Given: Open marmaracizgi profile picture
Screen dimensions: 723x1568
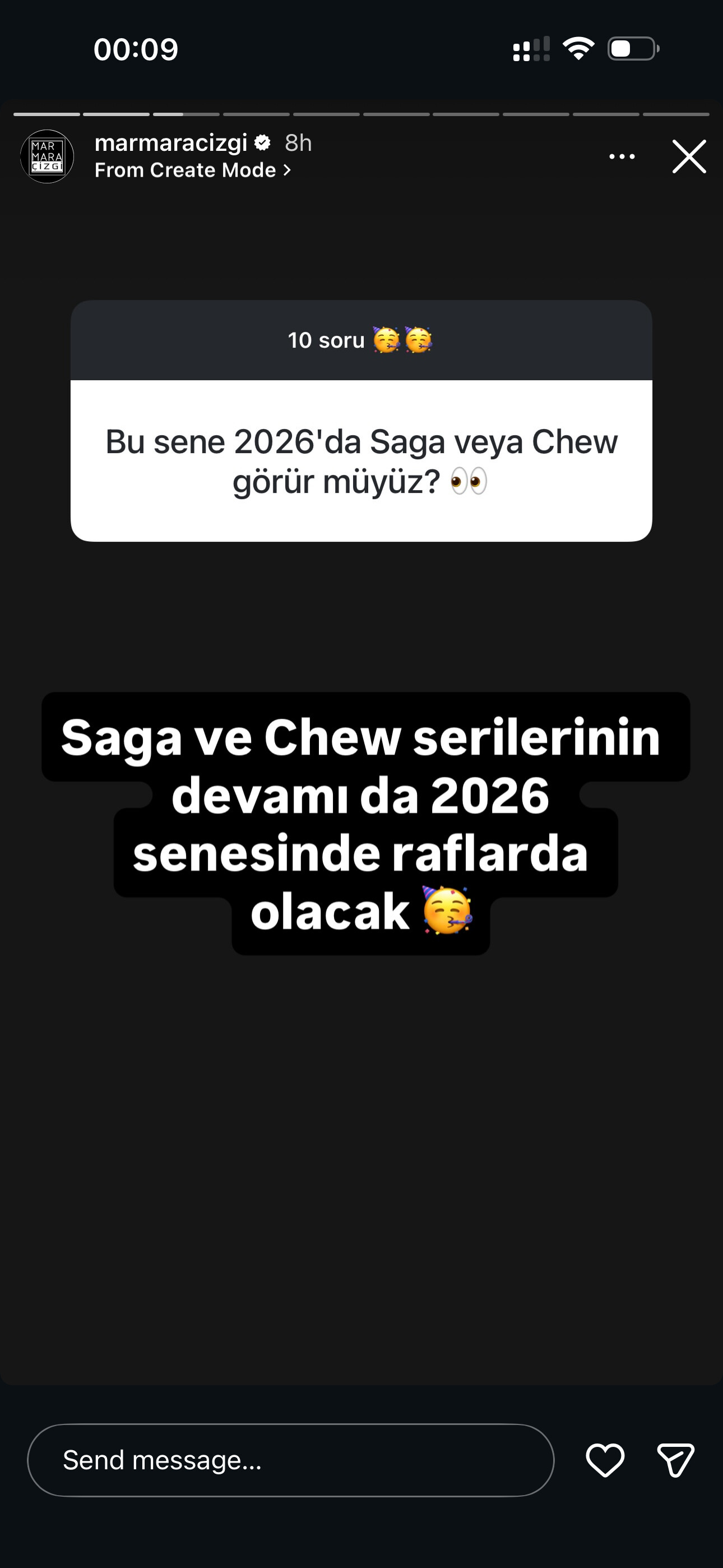Looking at the screenshot, I should pyautogui.click(x=47, y=156).
